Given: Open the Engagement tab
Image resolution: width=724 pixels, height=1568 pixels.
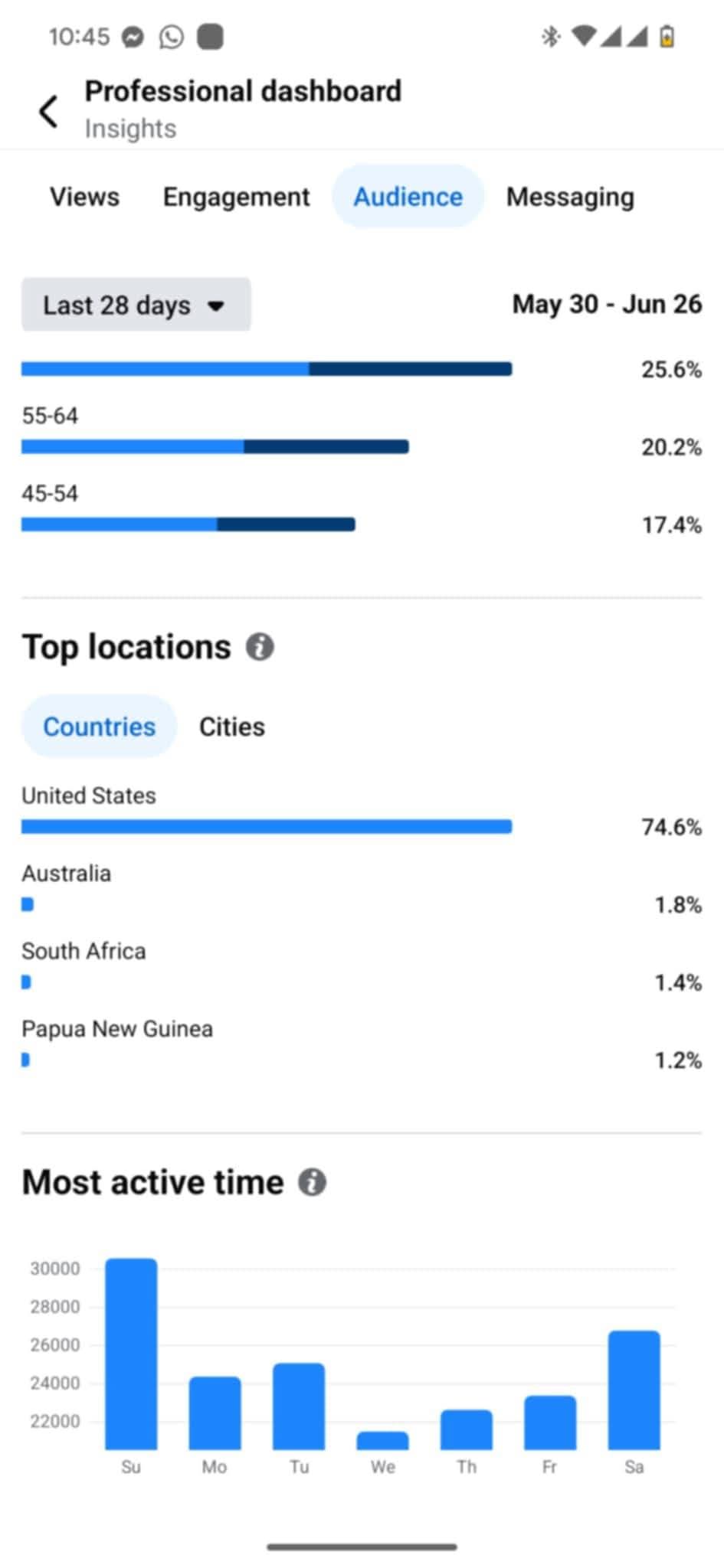Looking at the screenshot, I should pos(236,197).
